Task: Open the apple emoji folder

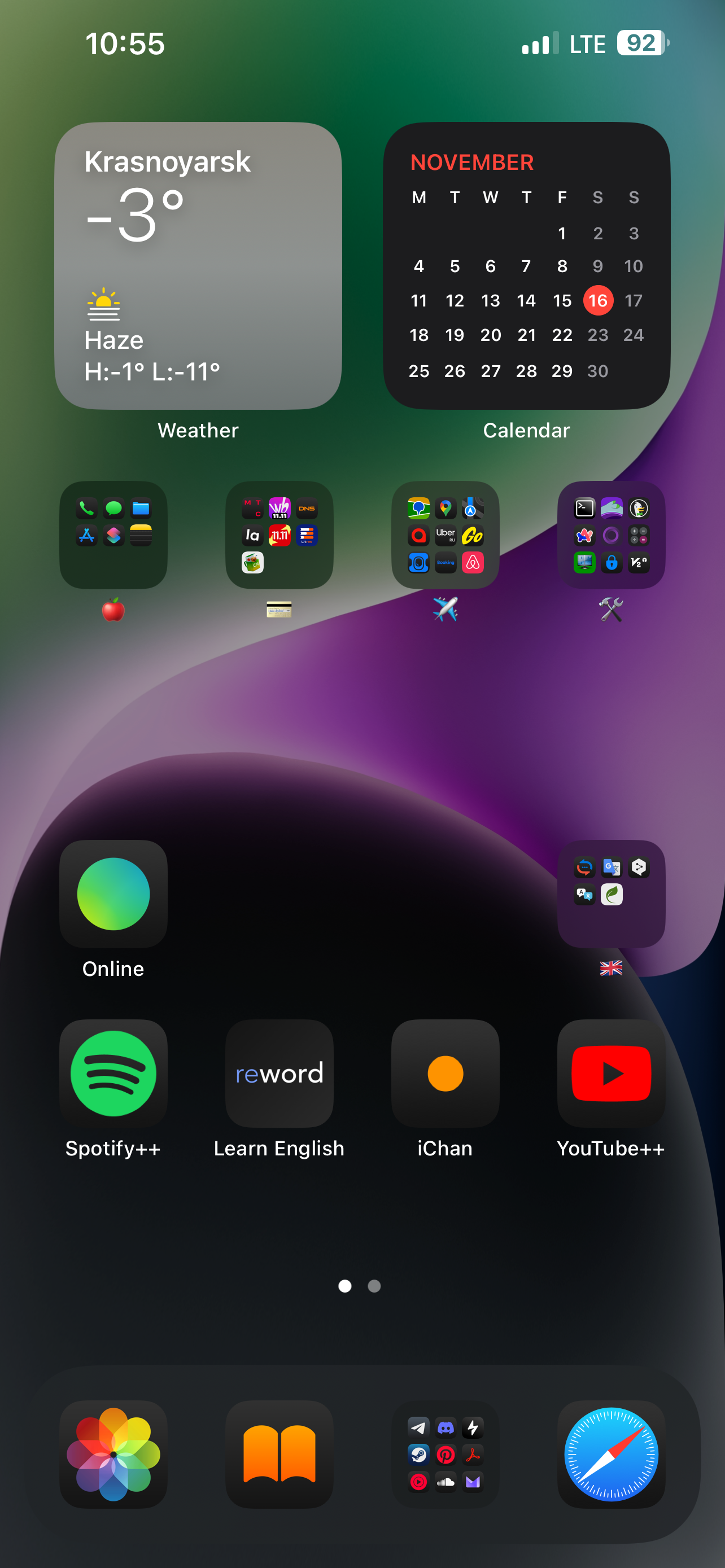Action: [x=113, y=535]
